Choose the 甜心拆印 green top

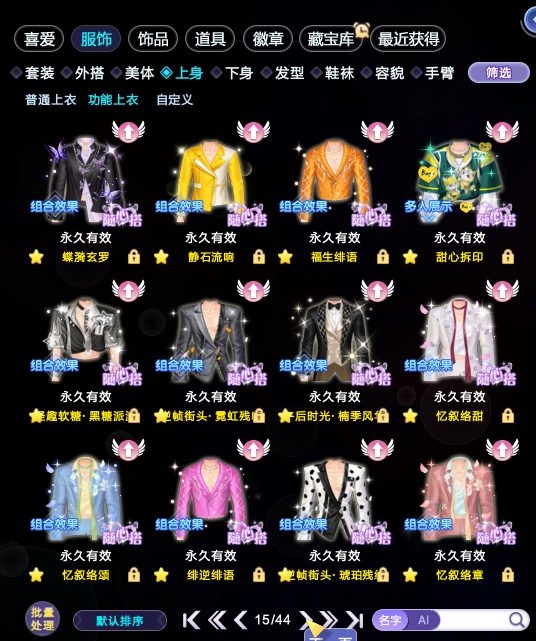460,182
